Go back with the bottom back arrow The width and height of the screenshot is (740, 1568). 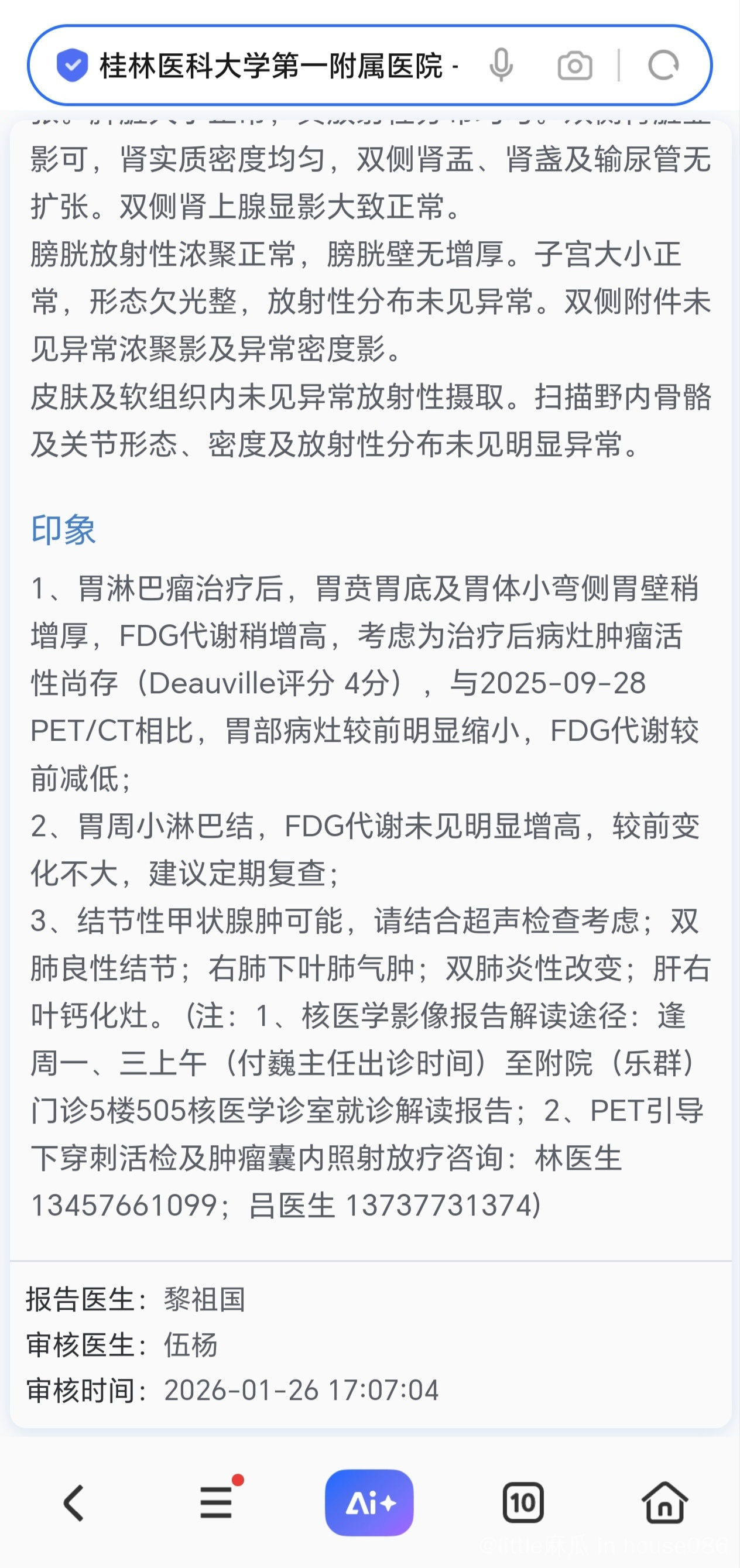(x=74, y=1503)
